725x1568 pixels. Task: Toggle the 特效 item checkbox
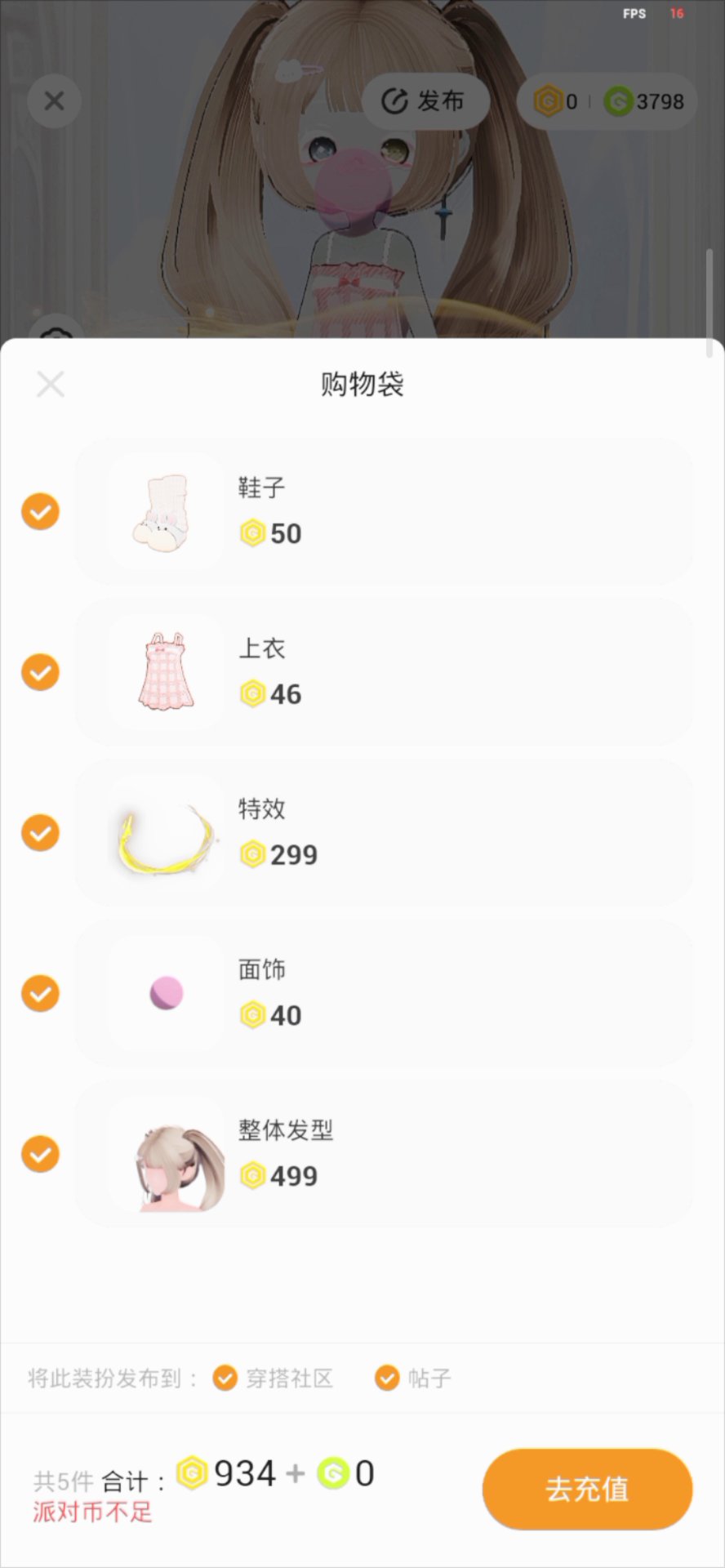pos(40,833)
